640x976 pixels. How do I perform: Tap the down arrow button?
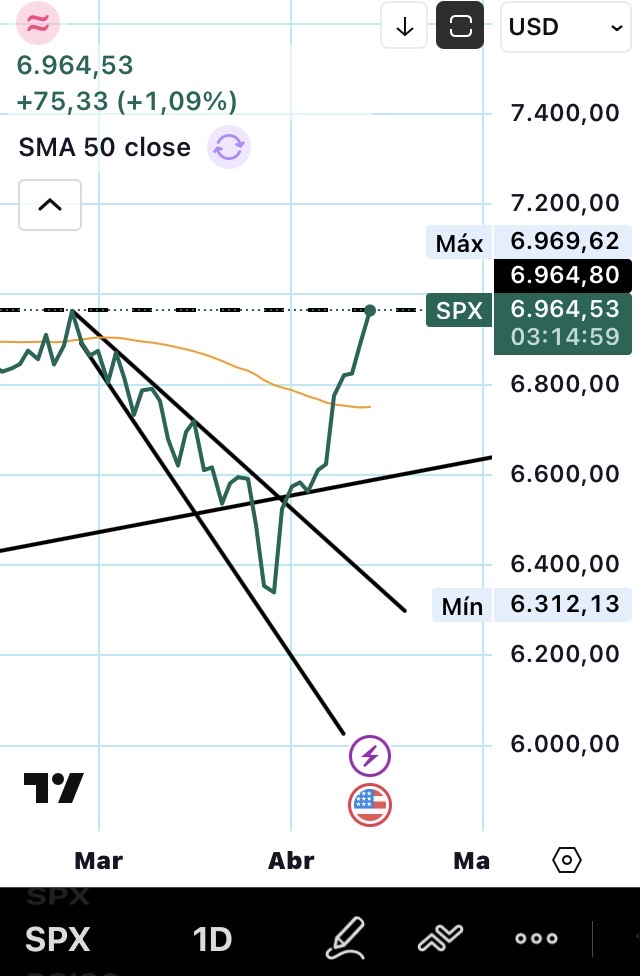click(x=405, y=27)
